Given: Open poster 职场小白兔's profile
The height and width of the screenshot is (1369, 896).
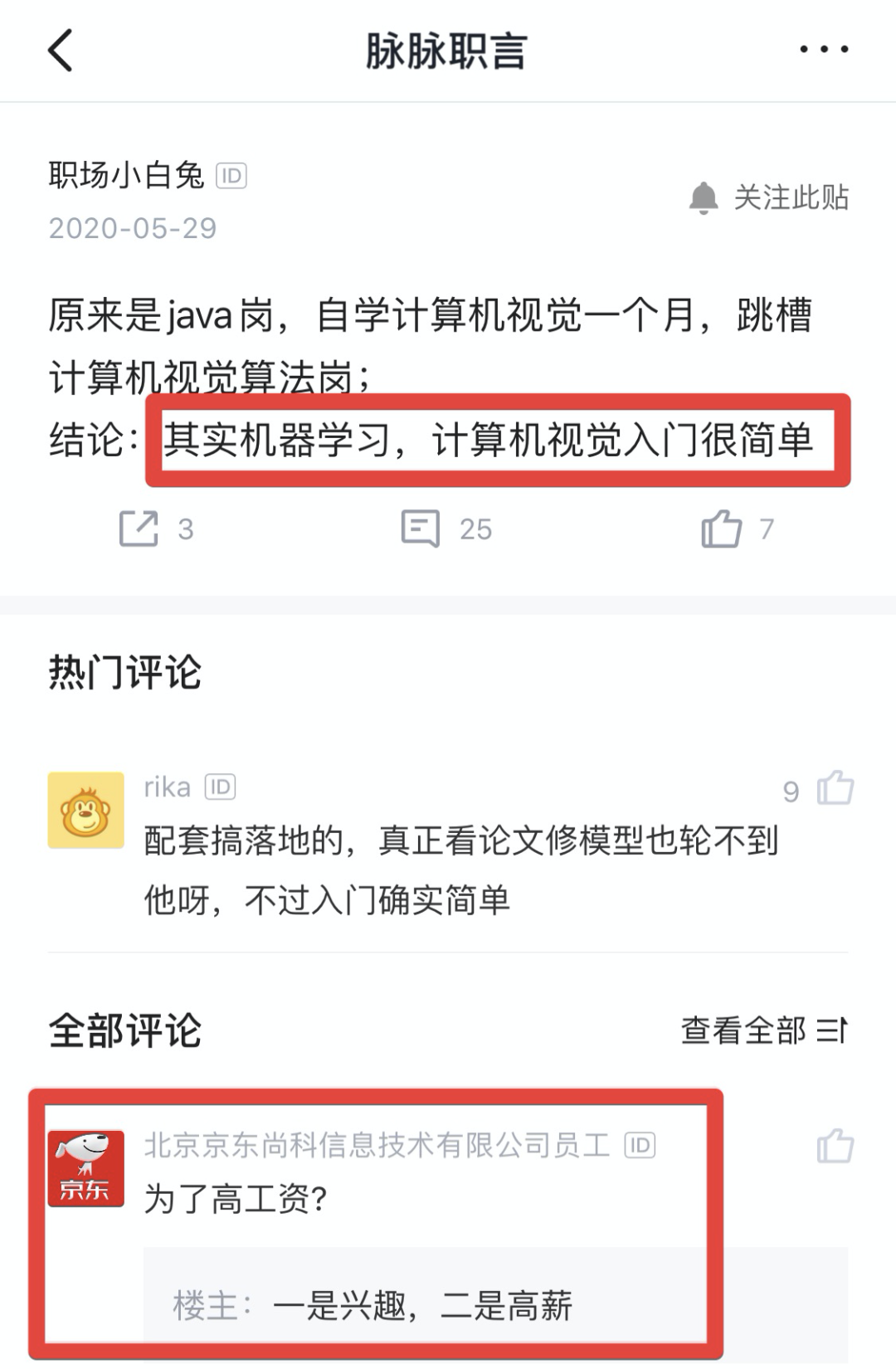Looking at the screenshot, I should 126,175.
